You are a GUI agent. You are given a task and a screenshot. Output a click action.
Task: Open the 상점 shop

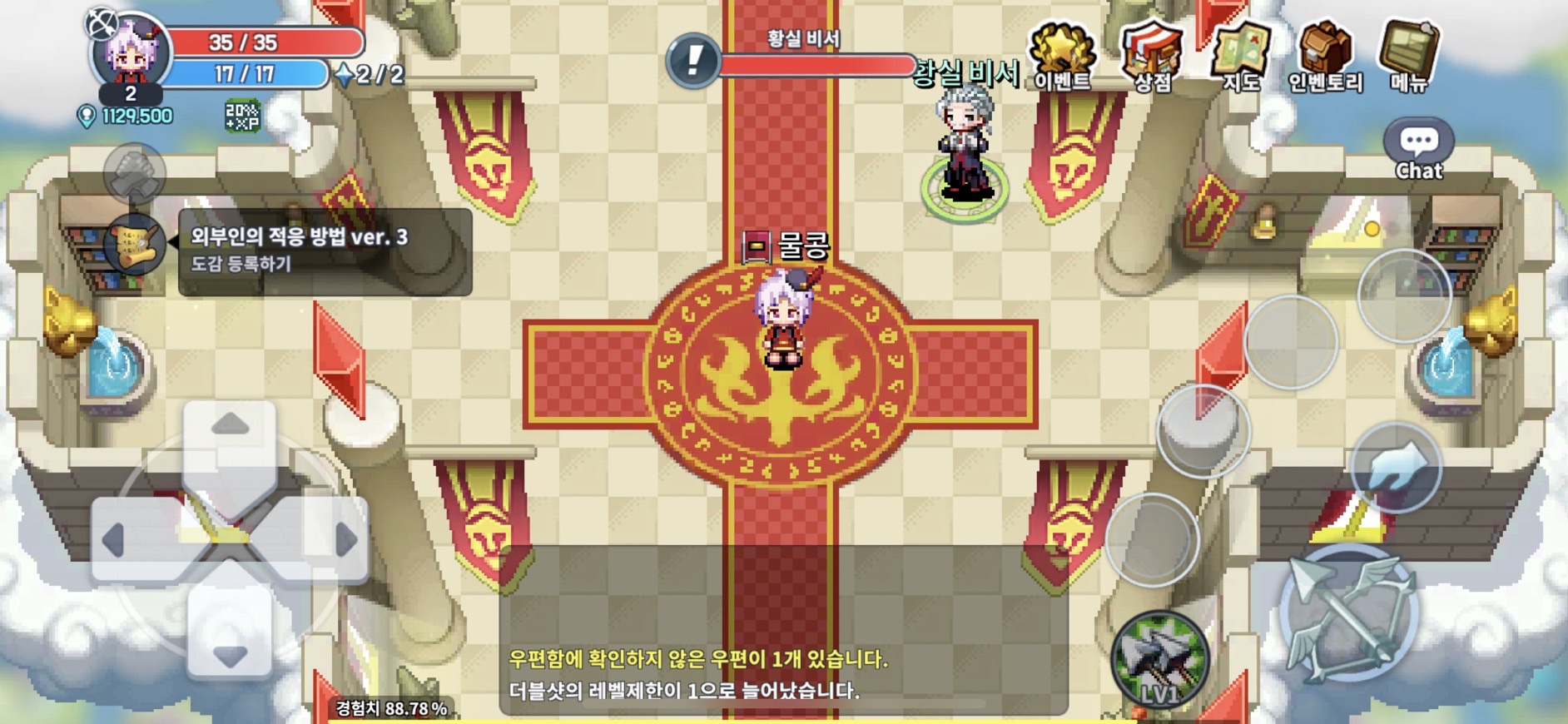pos(1152,57)
